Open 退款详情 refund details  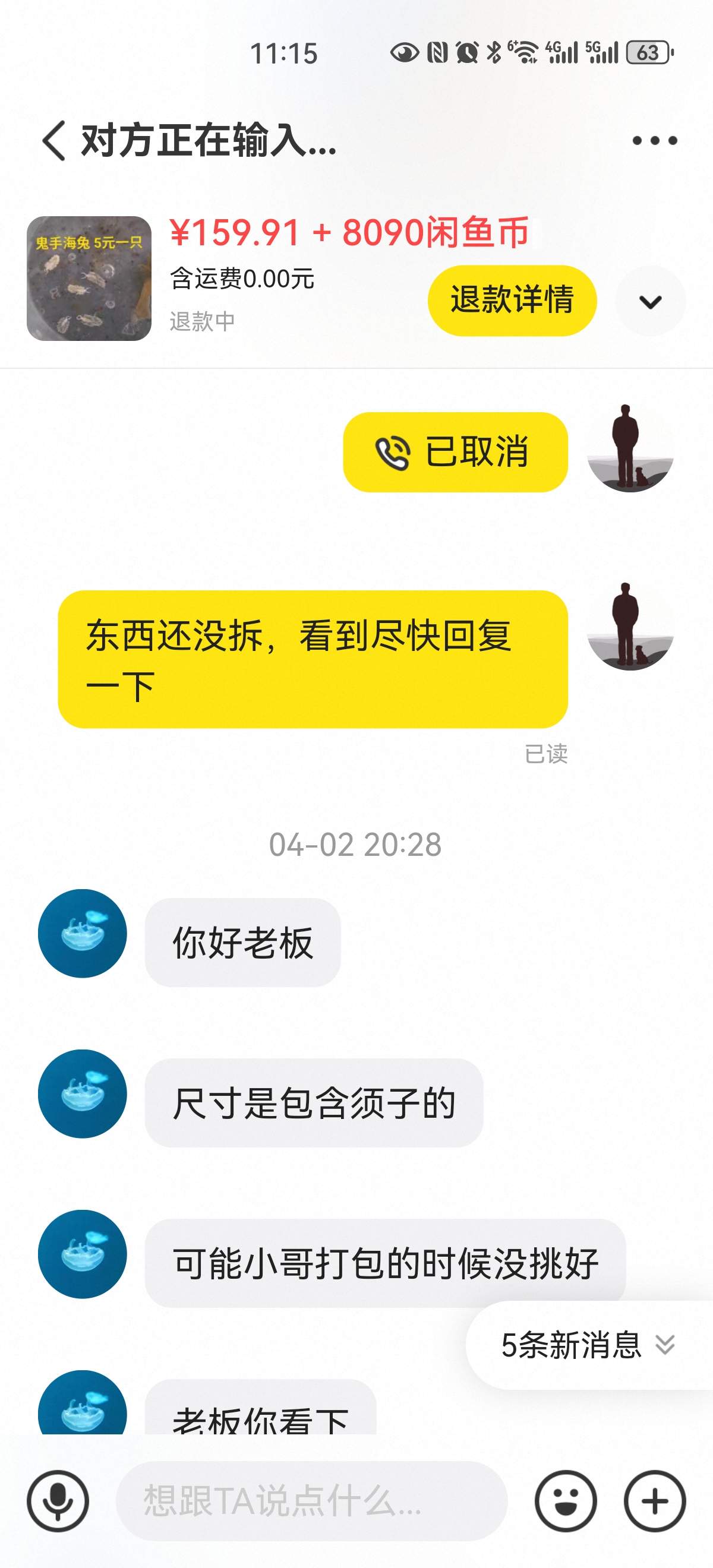(512, 300)
